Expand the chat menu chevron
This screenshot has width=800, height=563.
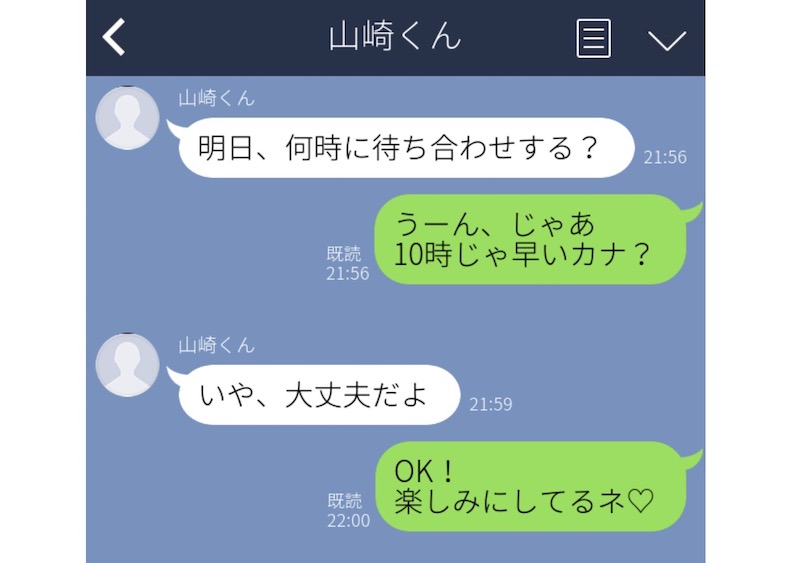[667, 40]
